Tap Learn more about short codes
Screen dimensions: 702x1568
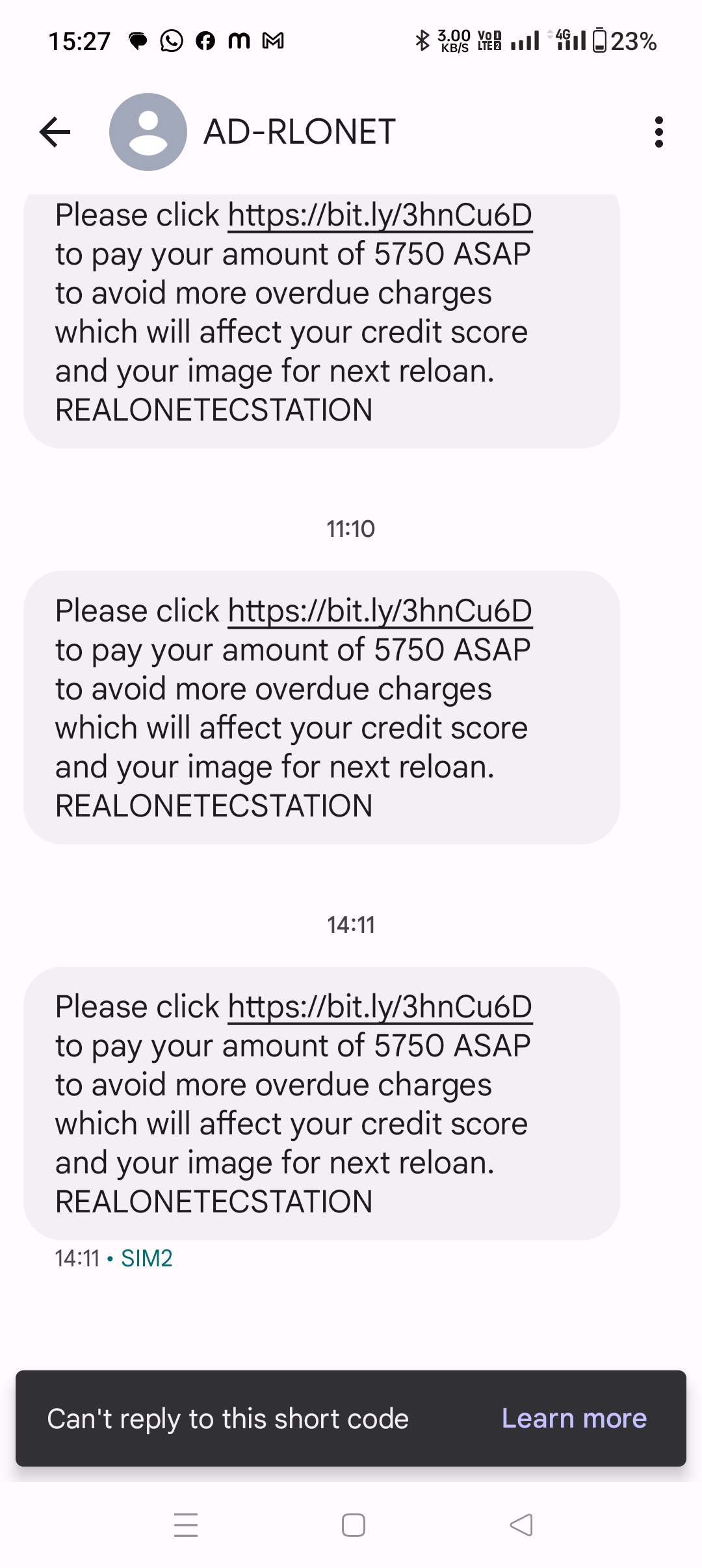coord(574,1418)
